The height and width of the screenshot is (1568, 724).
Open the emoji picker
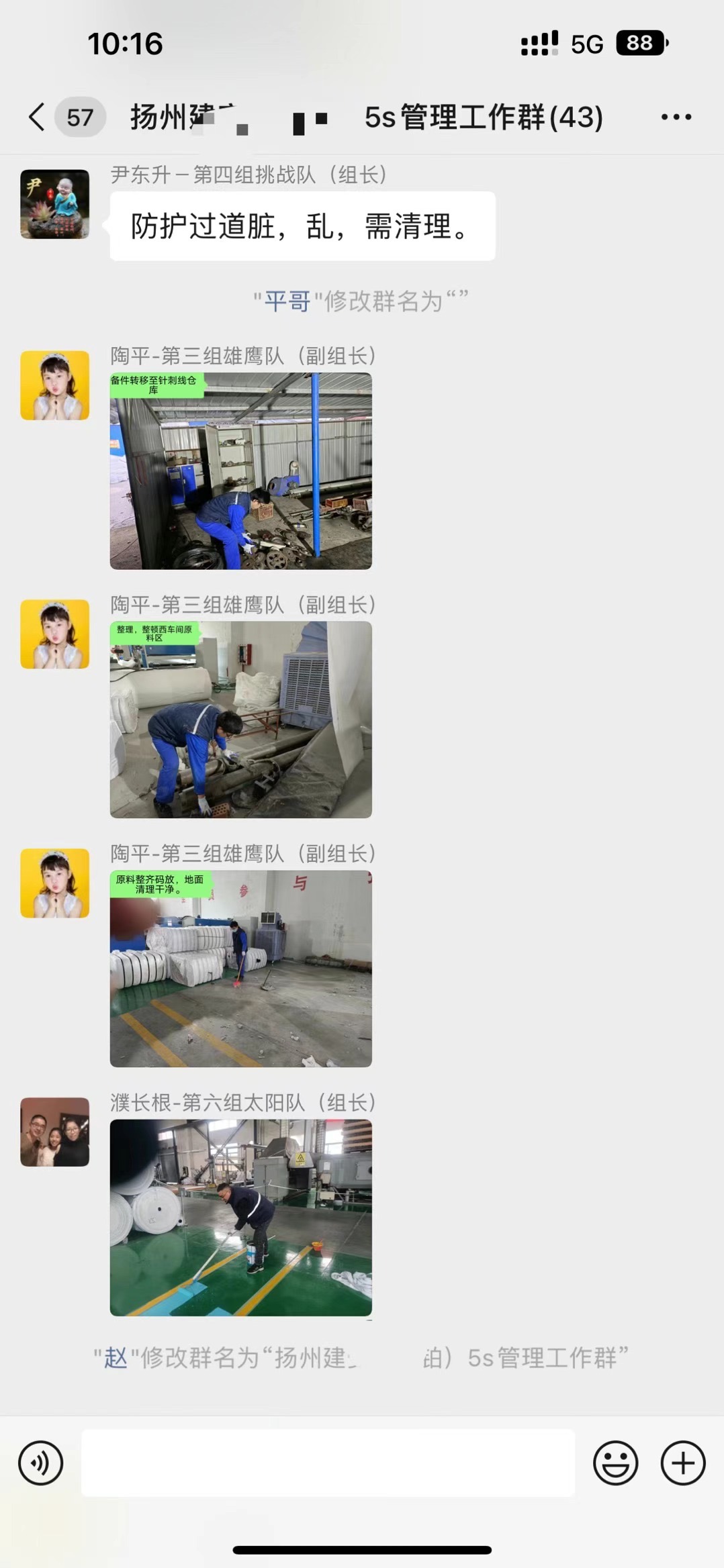pyautogui.click(x=615, y=1463)
